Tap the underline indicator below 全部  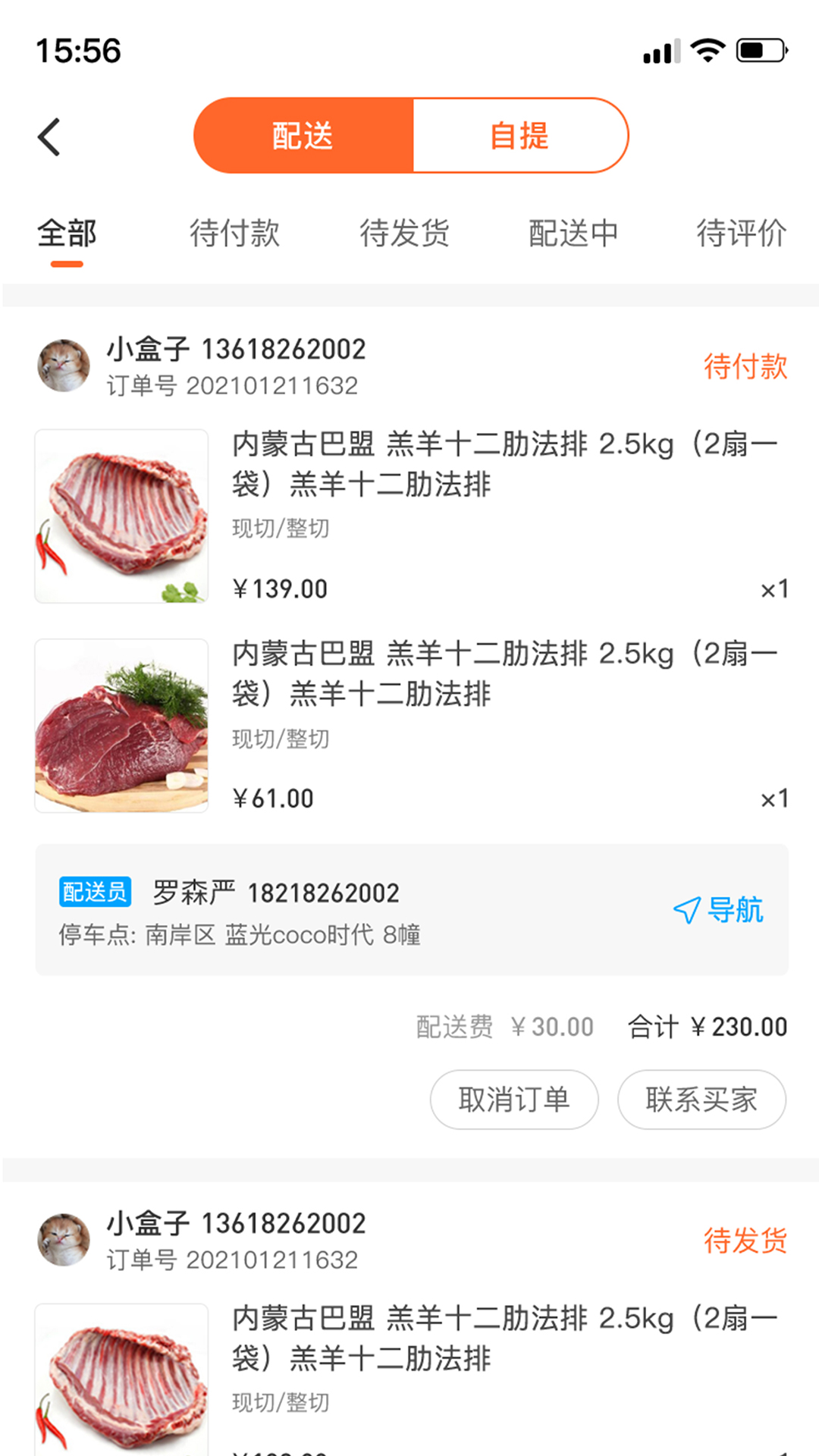[66, 264]
